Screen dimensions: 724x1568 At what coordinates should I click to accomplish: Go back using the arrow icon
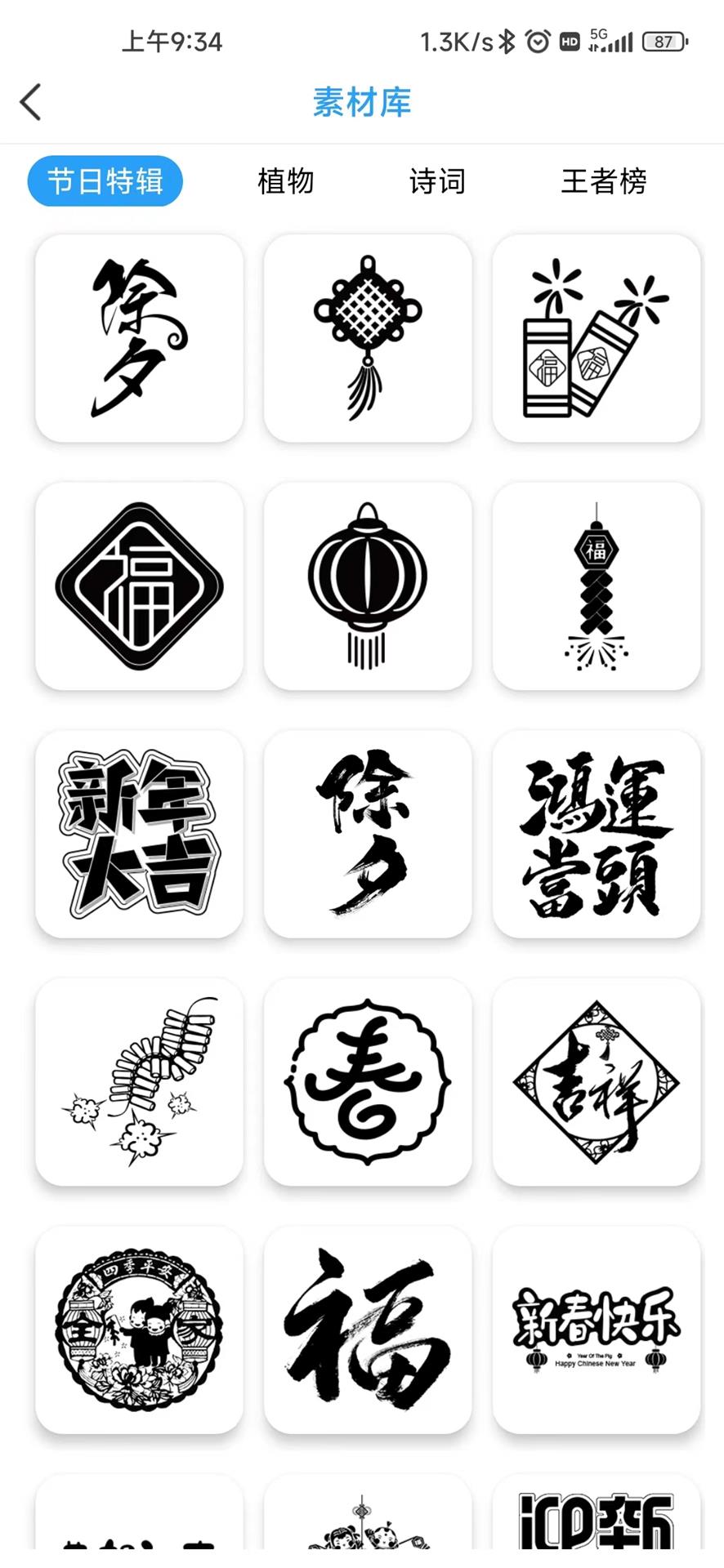pos(31,103)
